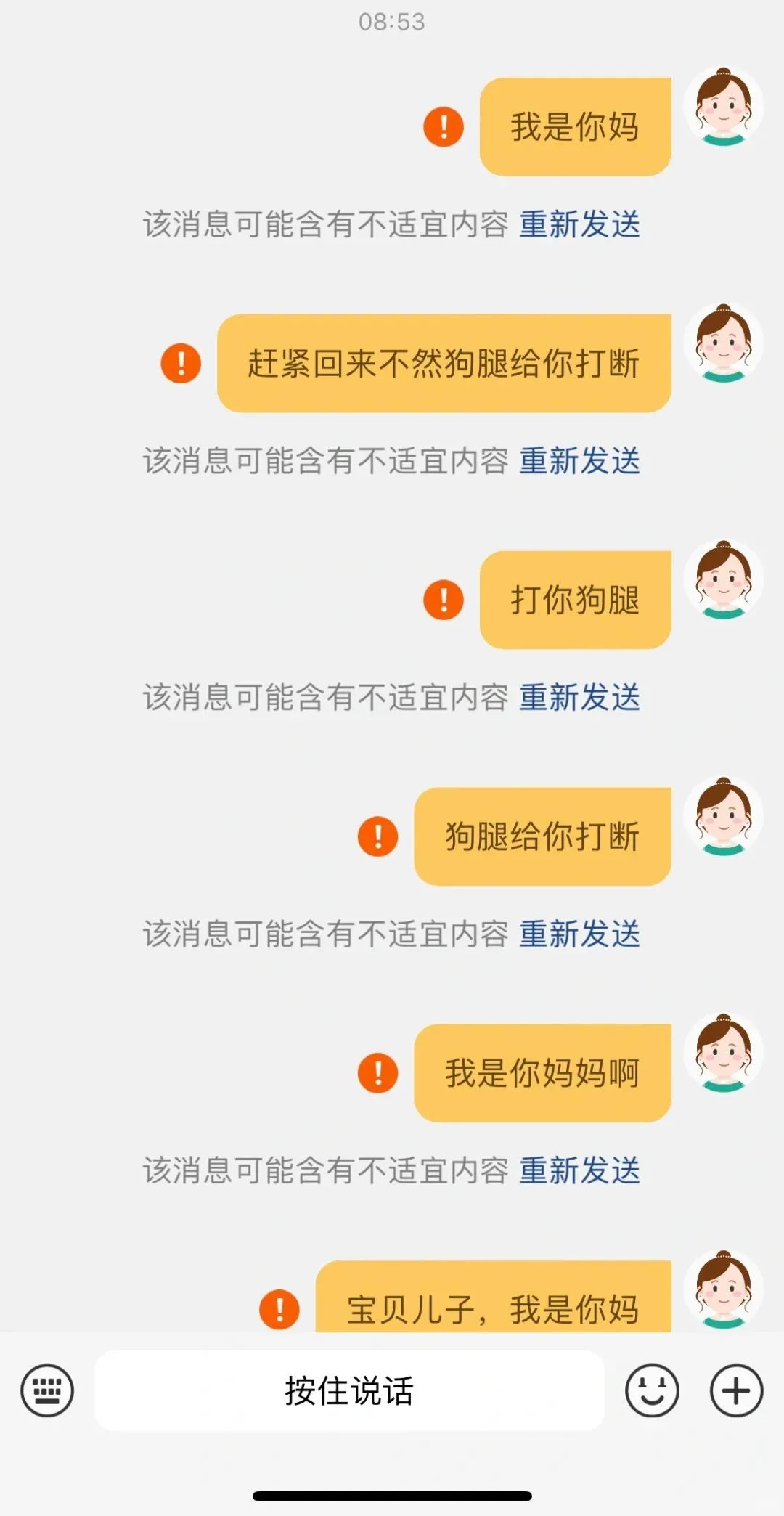The width and height of the screenshot is (784, 1516).
Task: Hold the 按住说话 voice button
Action: (349, 1390)
